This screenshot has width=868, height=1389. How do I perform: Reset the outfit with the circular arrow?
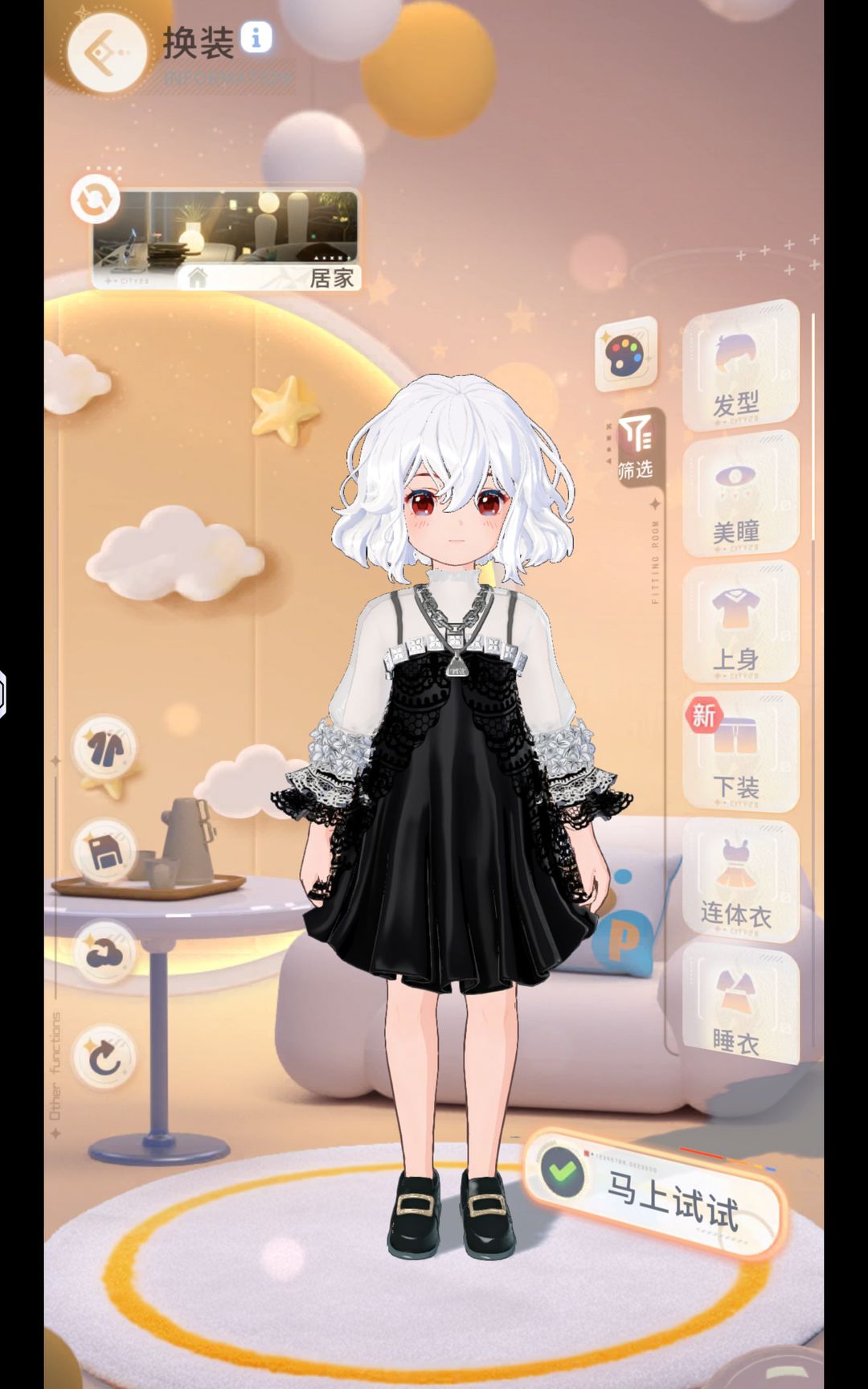[x=104, y=1058]
